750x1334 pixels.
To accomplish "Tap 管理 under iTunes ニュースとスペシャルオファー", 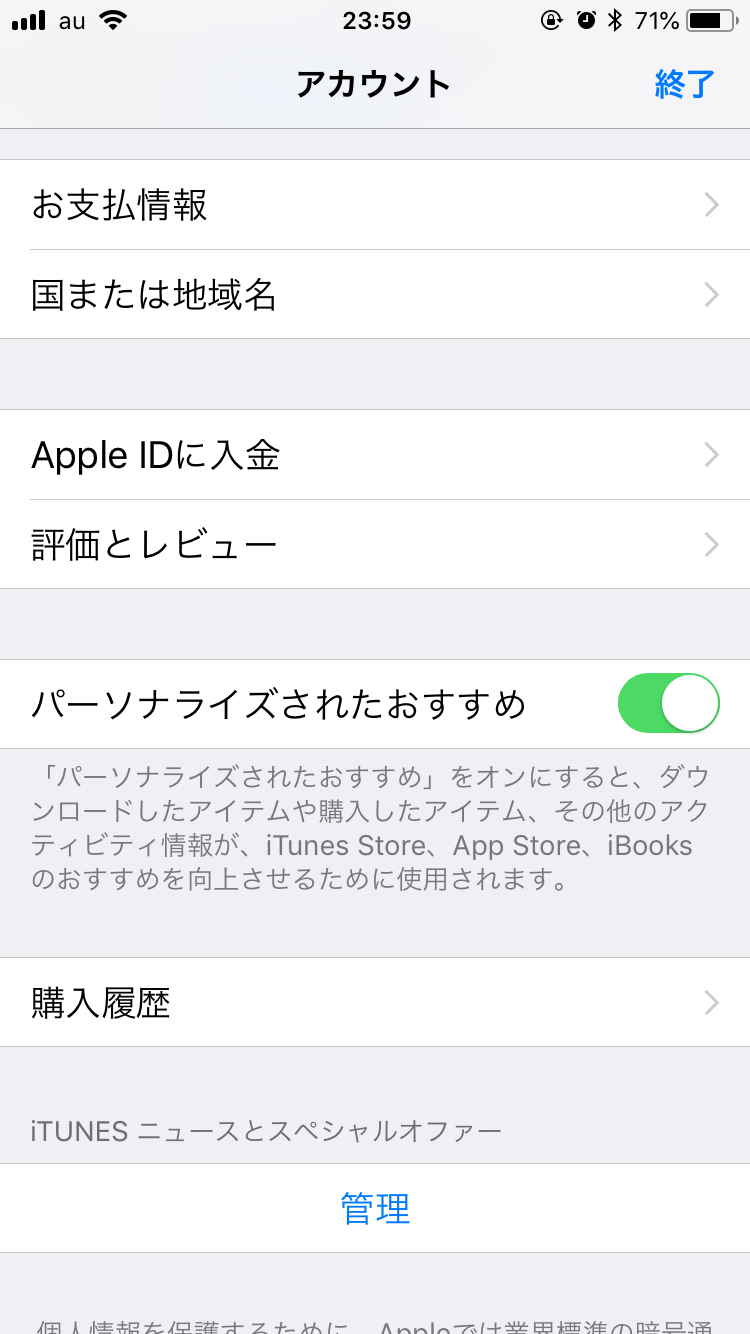I will (x=375, y=1208).
